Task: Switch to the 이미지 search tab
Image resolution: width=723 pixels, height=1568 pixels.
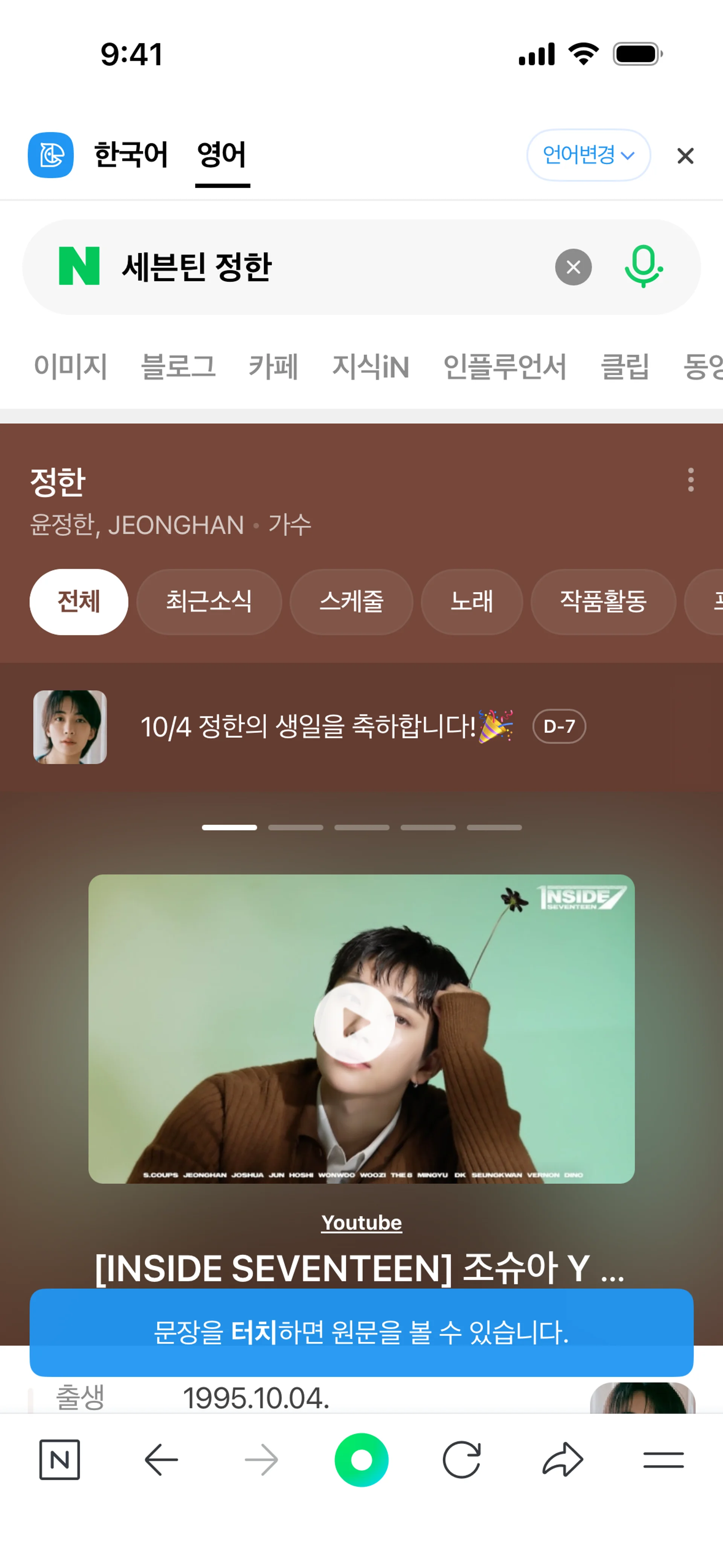Action: (x=70, y=367)
